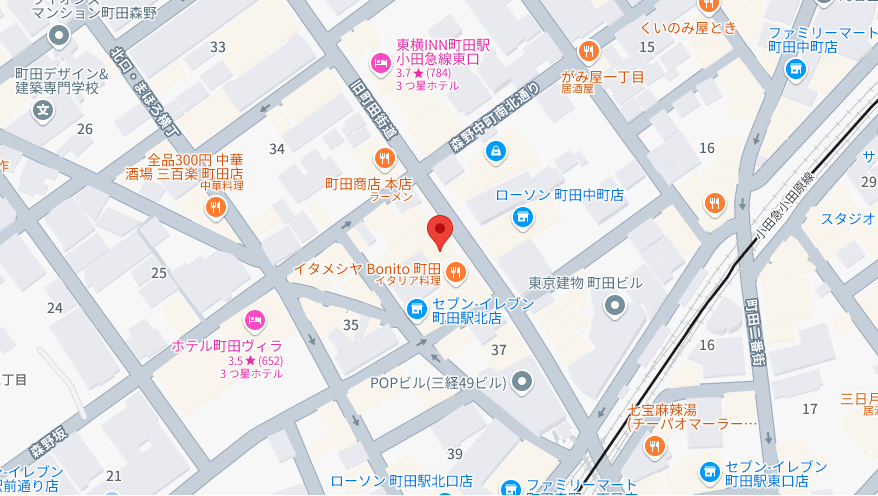
Task: Open the 町田デザイン&建築専門学校 school marker
Action: click(x=44, y=110)
